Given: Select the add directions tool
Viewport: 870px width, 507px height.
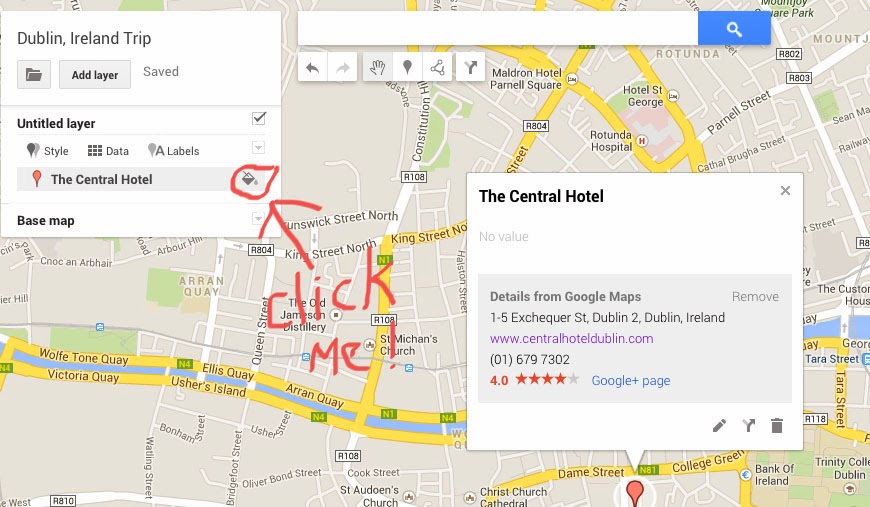Looking at the screenshot, I should (470, 68).
